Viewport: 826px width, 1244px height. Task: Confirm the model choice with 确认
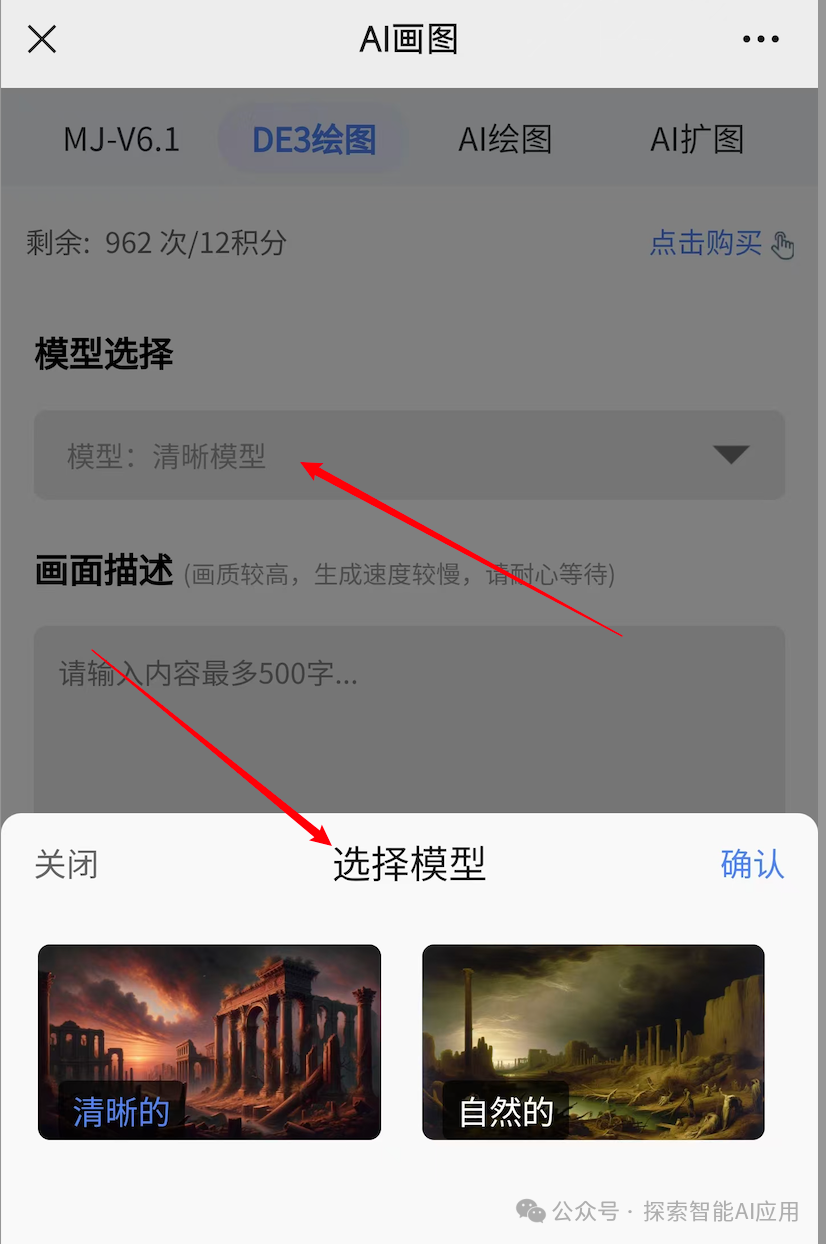(x=752, y=864)
